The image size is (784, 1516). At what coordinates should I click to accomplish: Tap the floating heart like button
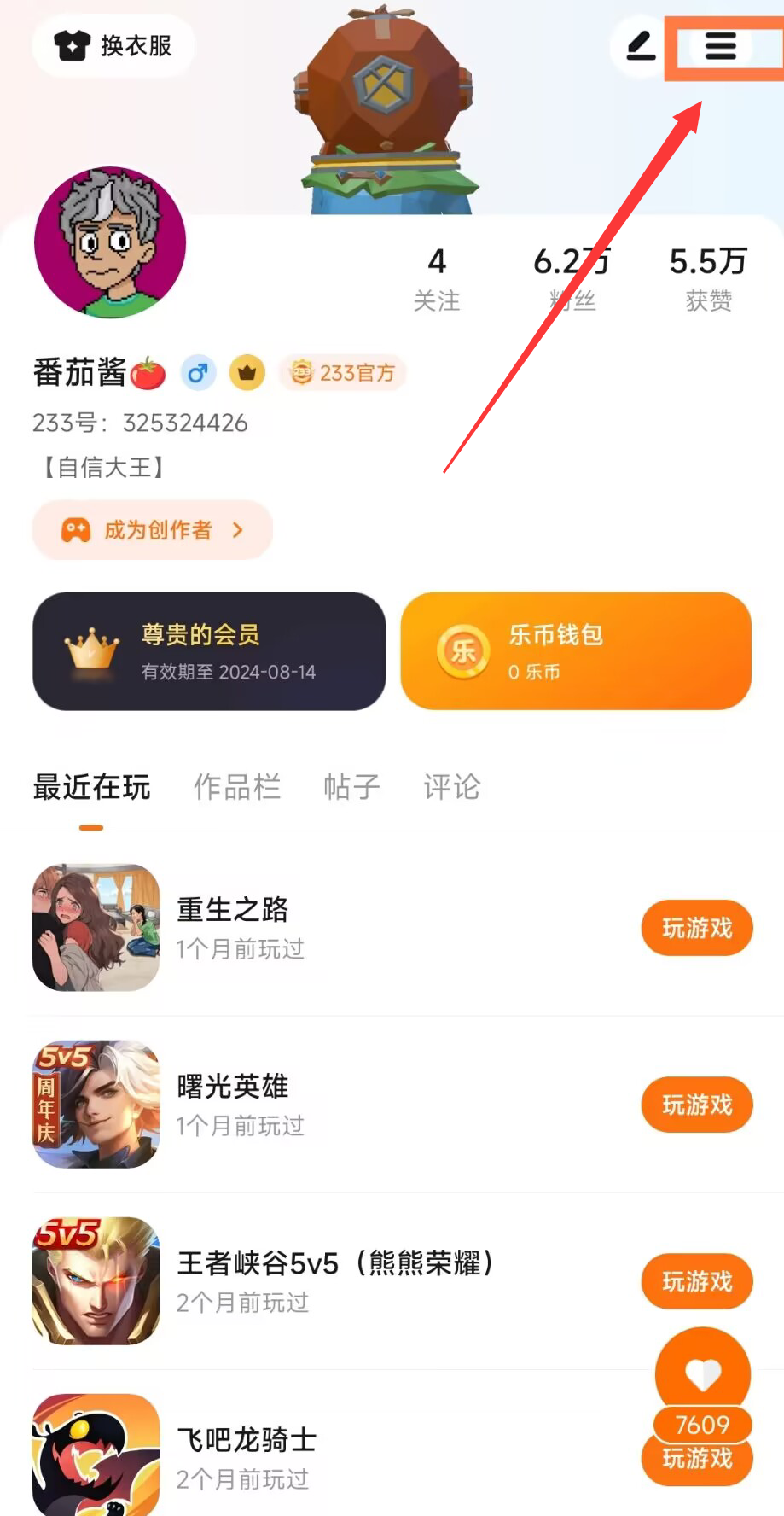[703, 1373]
